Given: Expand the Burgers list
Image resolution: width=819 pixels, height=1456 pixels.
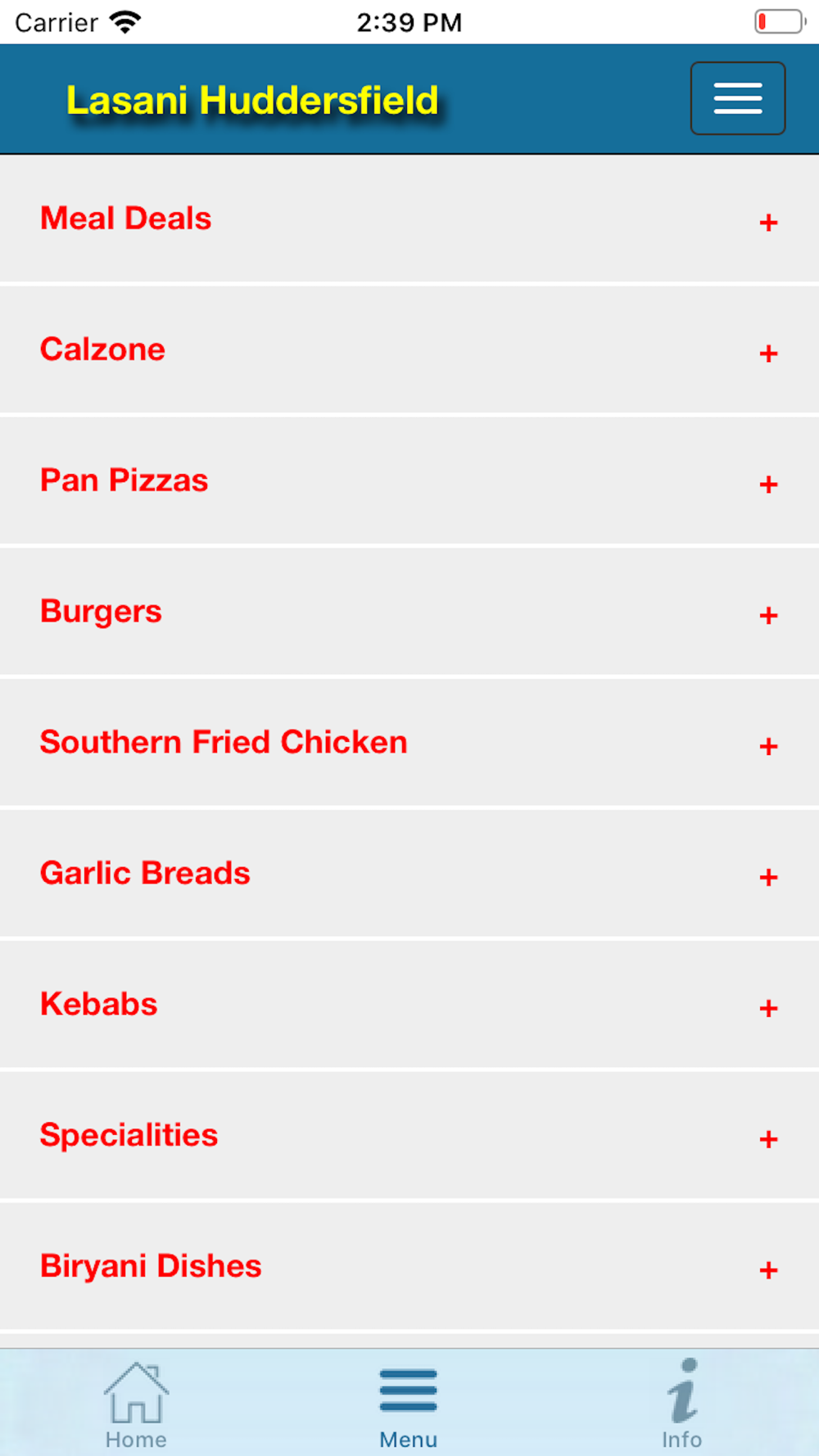Looking at the screenshot, I should click(409, 612).
